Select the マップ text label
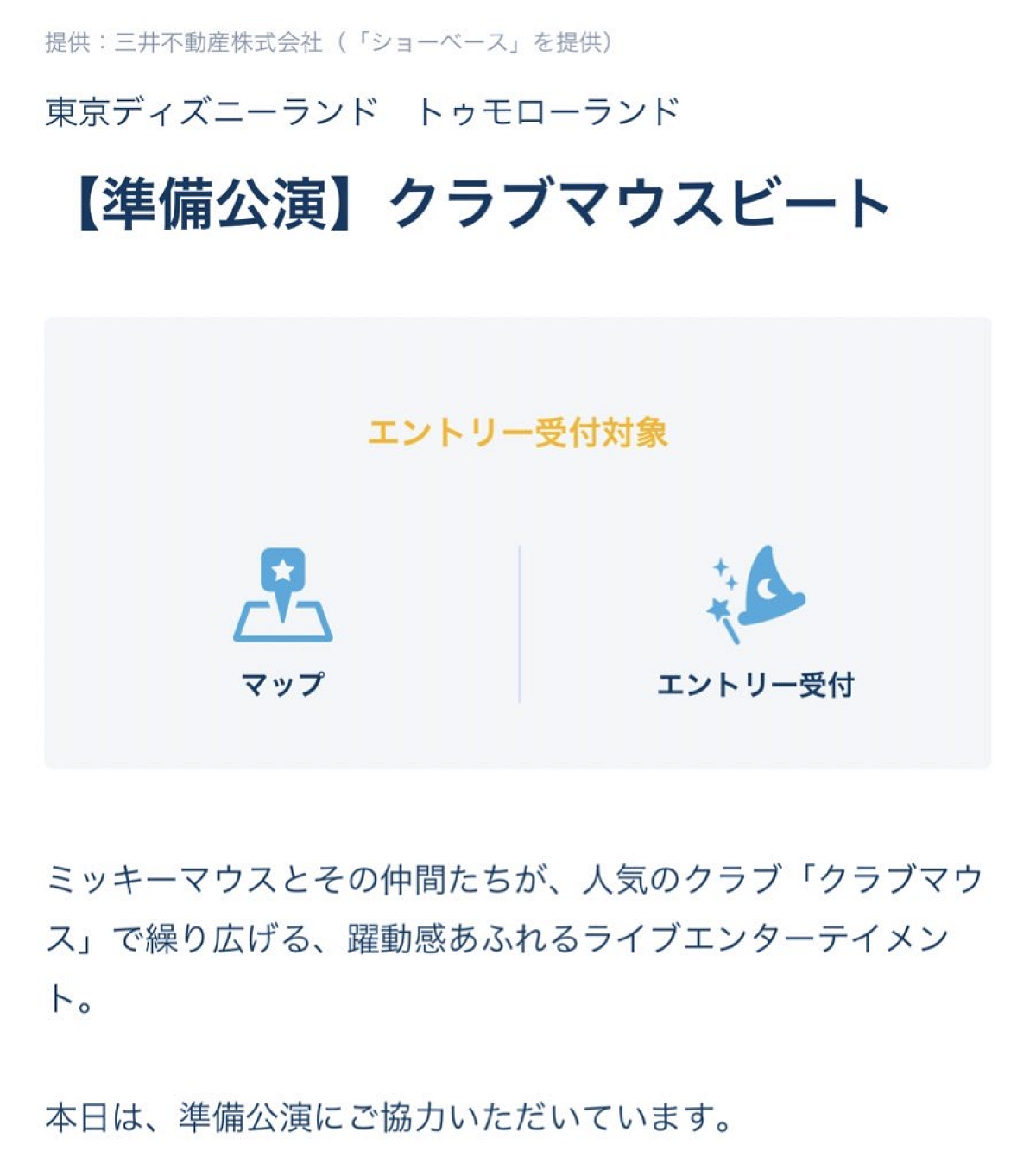The image size is (1036, 1176). [281, 684]
